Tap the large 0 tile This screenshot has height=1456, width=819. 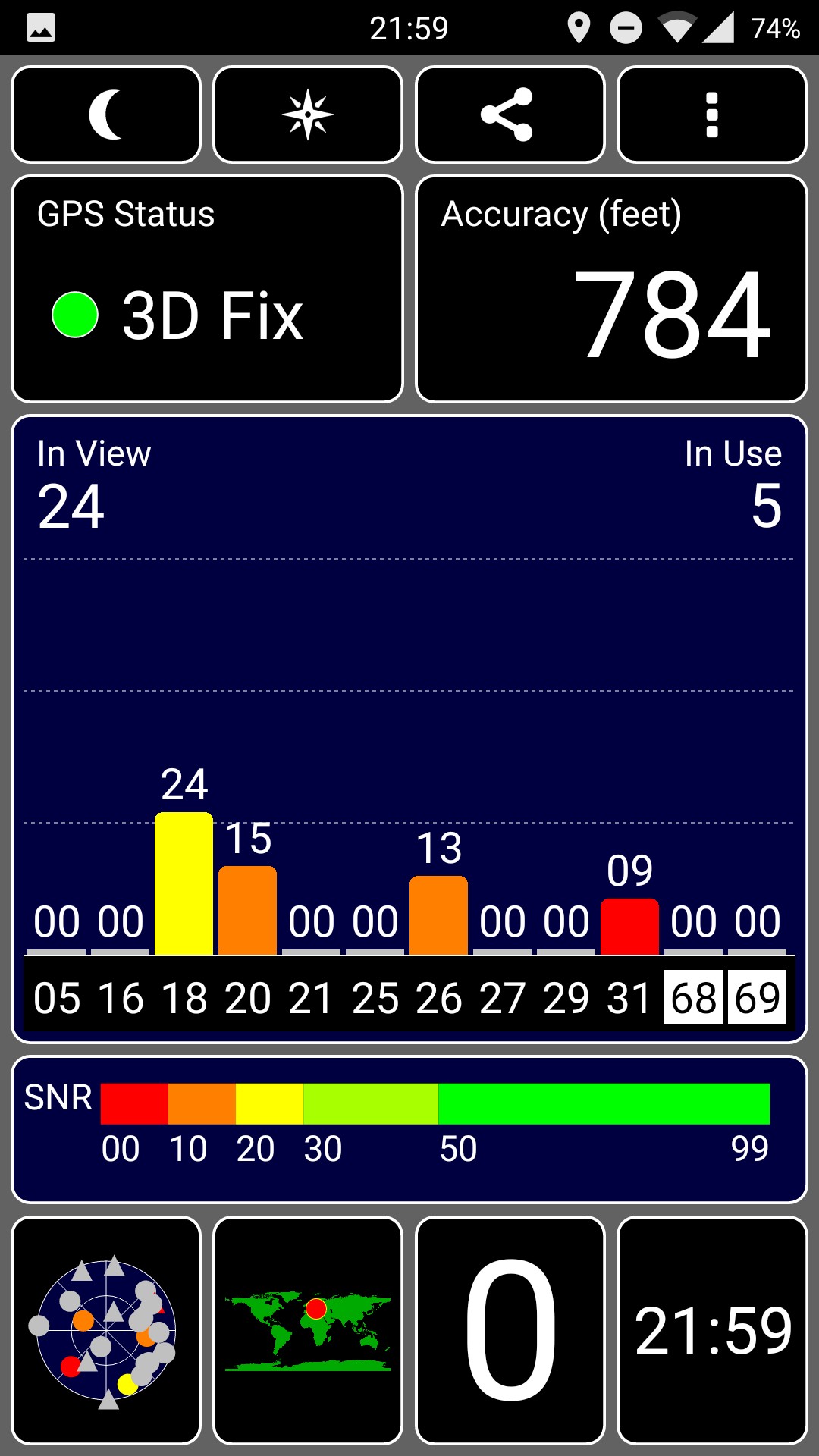coord(510,1331)
